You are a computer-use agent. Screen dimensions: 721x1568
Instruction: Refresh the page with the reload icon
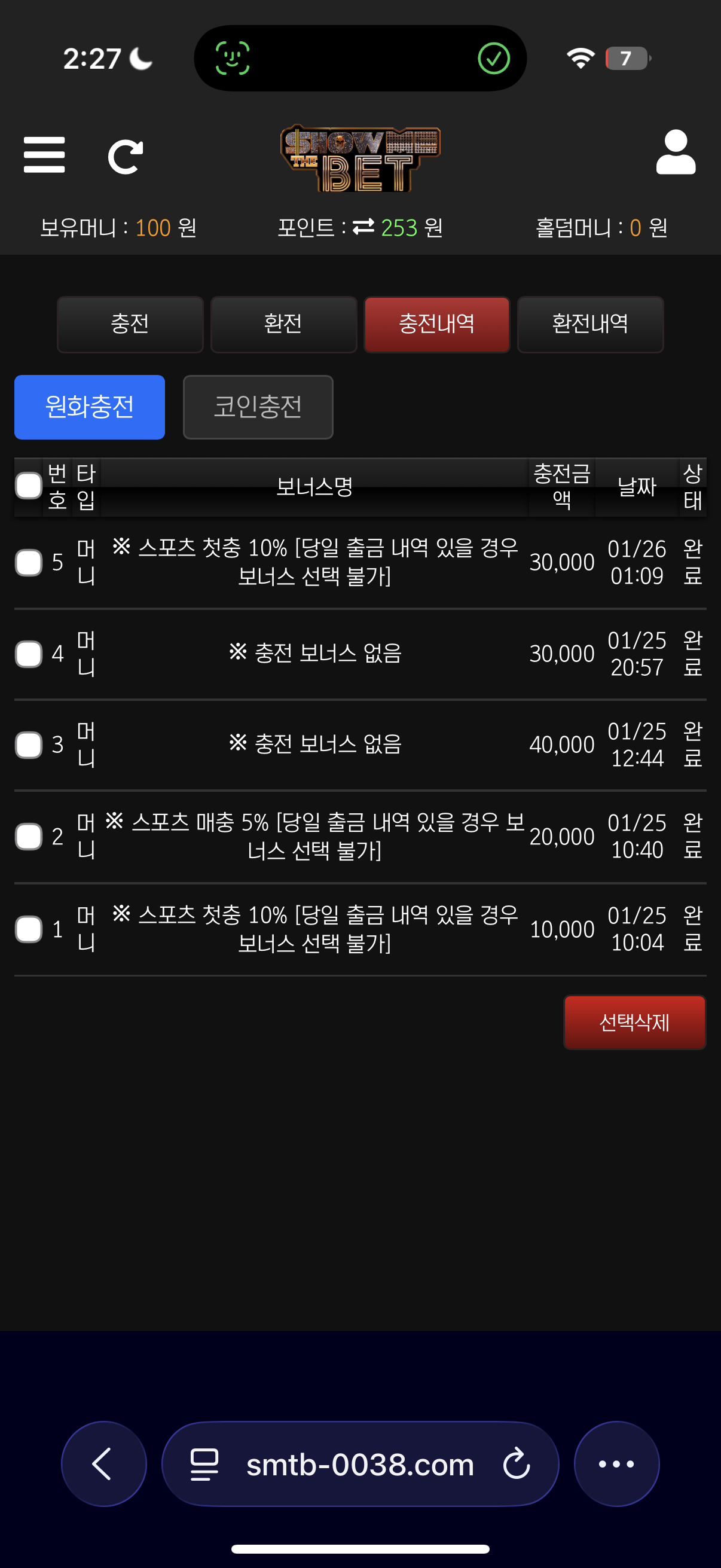[x=126, y=157]
